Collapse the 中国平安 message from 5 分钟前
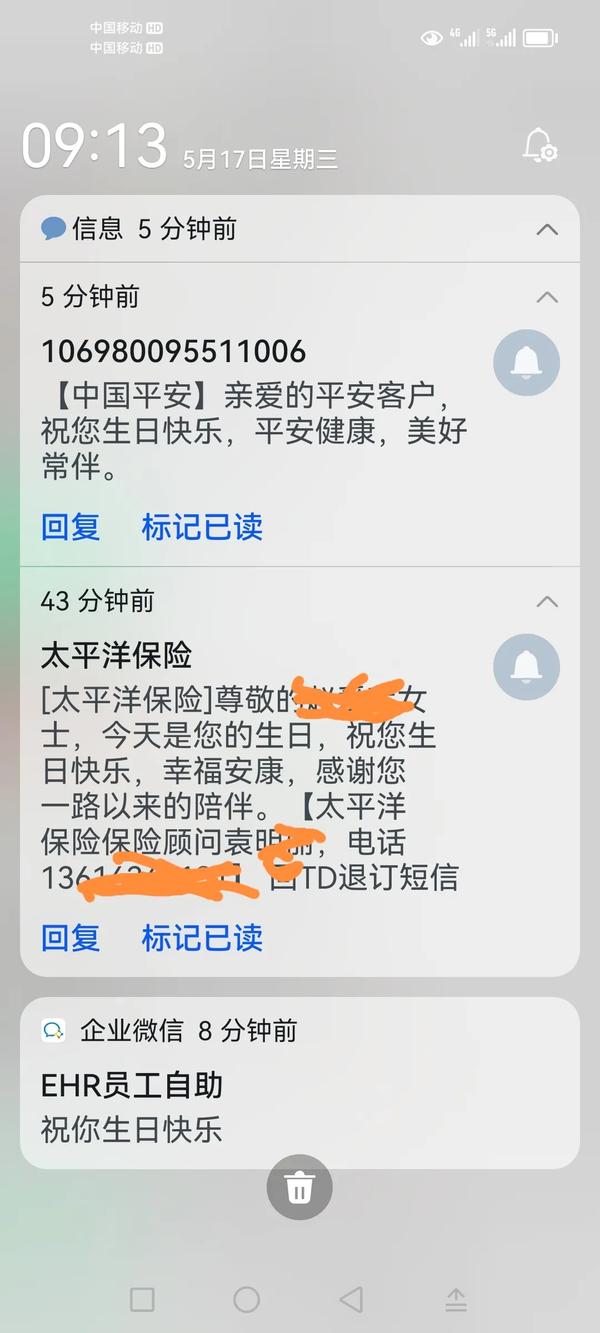Image resolution: width=600 pixels, height=1333 pixels. [x=546, y=297]
